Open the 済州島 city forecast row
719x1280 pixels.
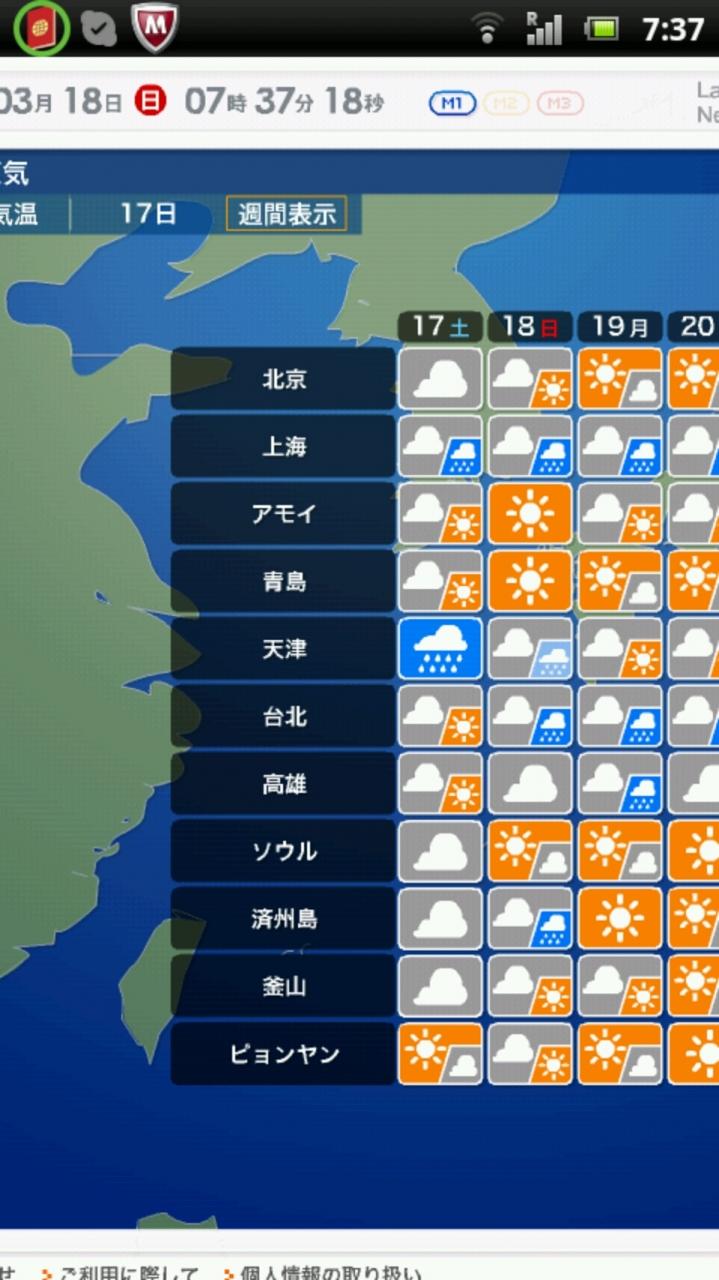point(283,918)
